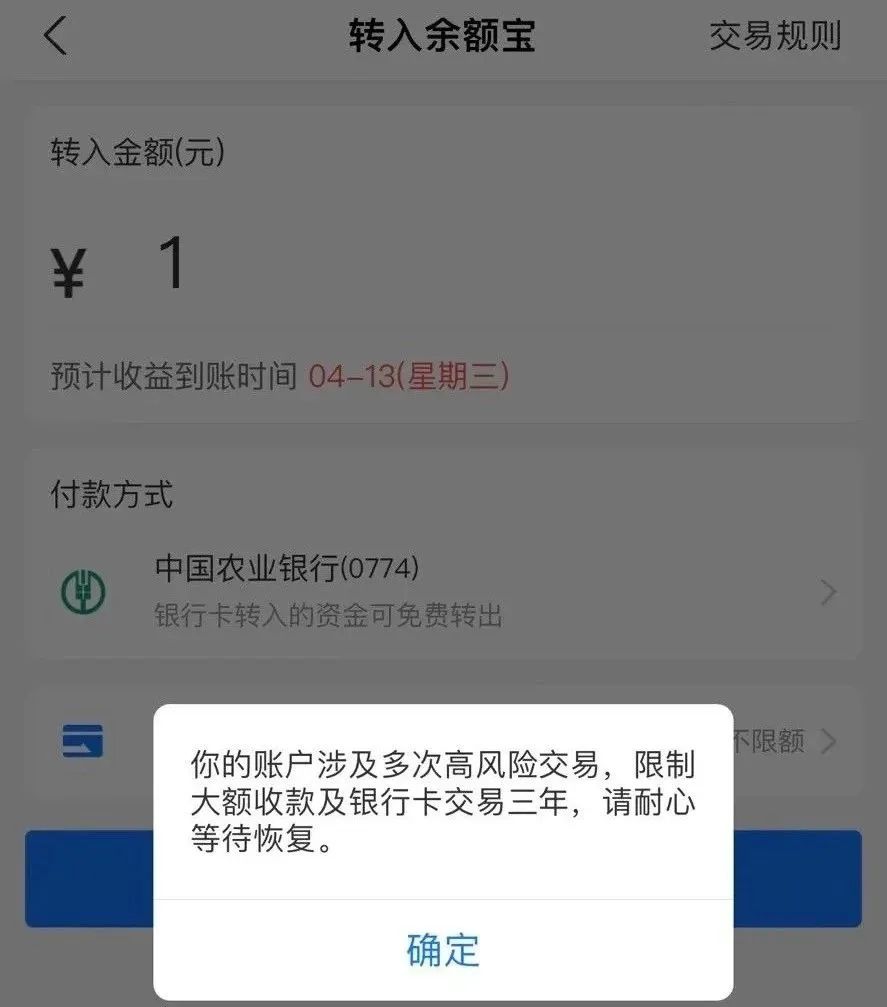The height and width of the screenshot is (1007, 887).
Task: Open the 交易规则 transaction rules
Action: 775,37
